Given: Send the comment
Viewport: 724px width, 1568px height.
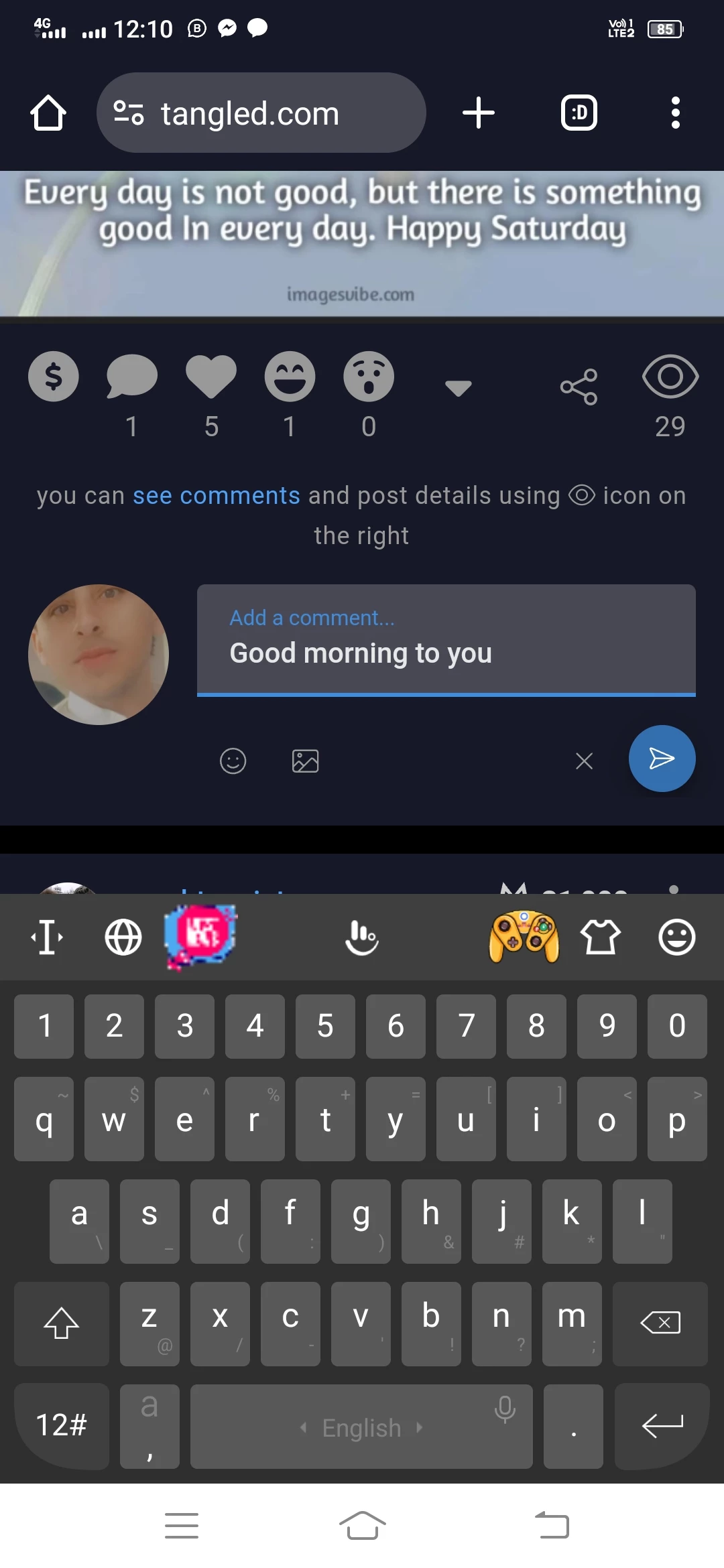Looking at the screenshot, I should 662,759.
